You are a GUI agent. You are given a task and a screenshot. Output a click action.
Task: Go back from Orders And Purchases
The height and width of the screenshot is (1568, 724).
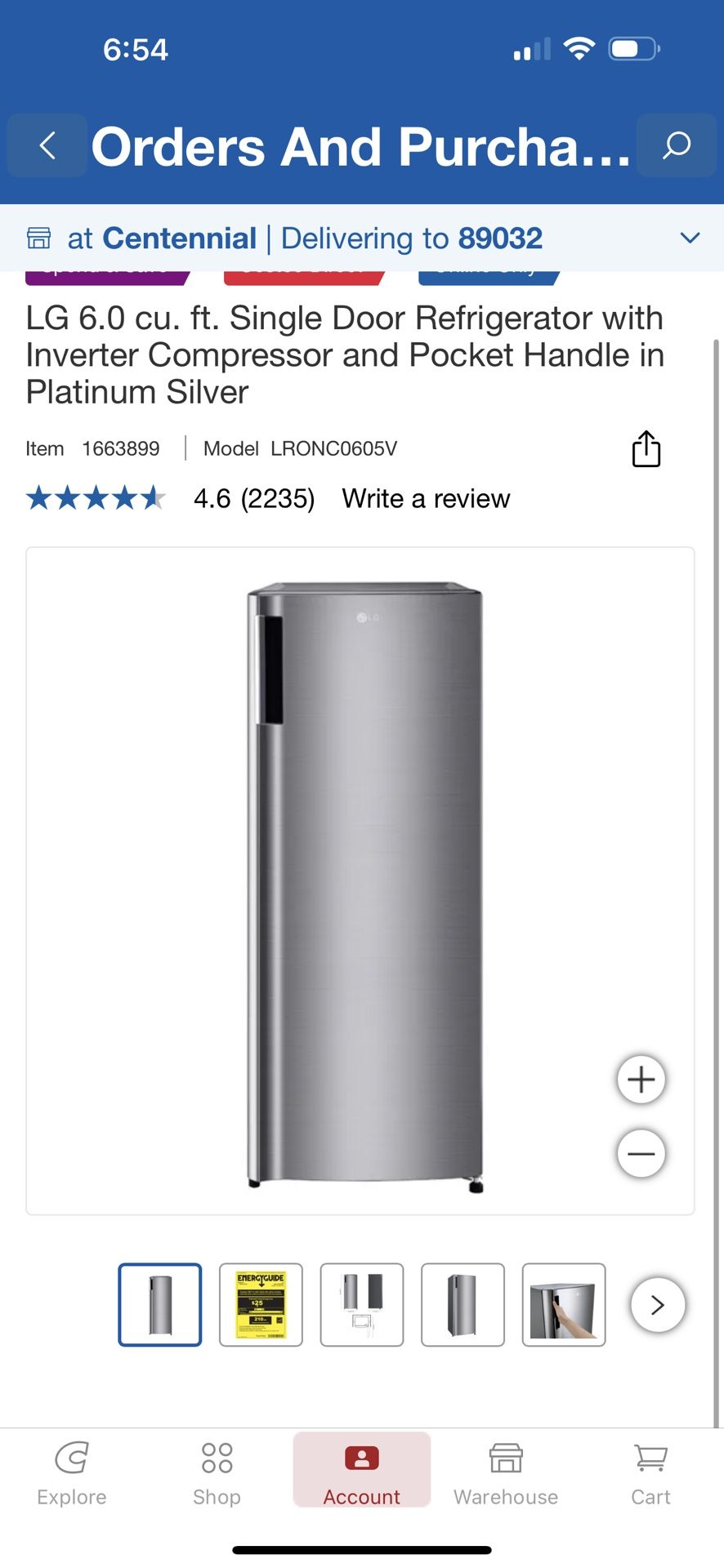[x=47, y=146]
